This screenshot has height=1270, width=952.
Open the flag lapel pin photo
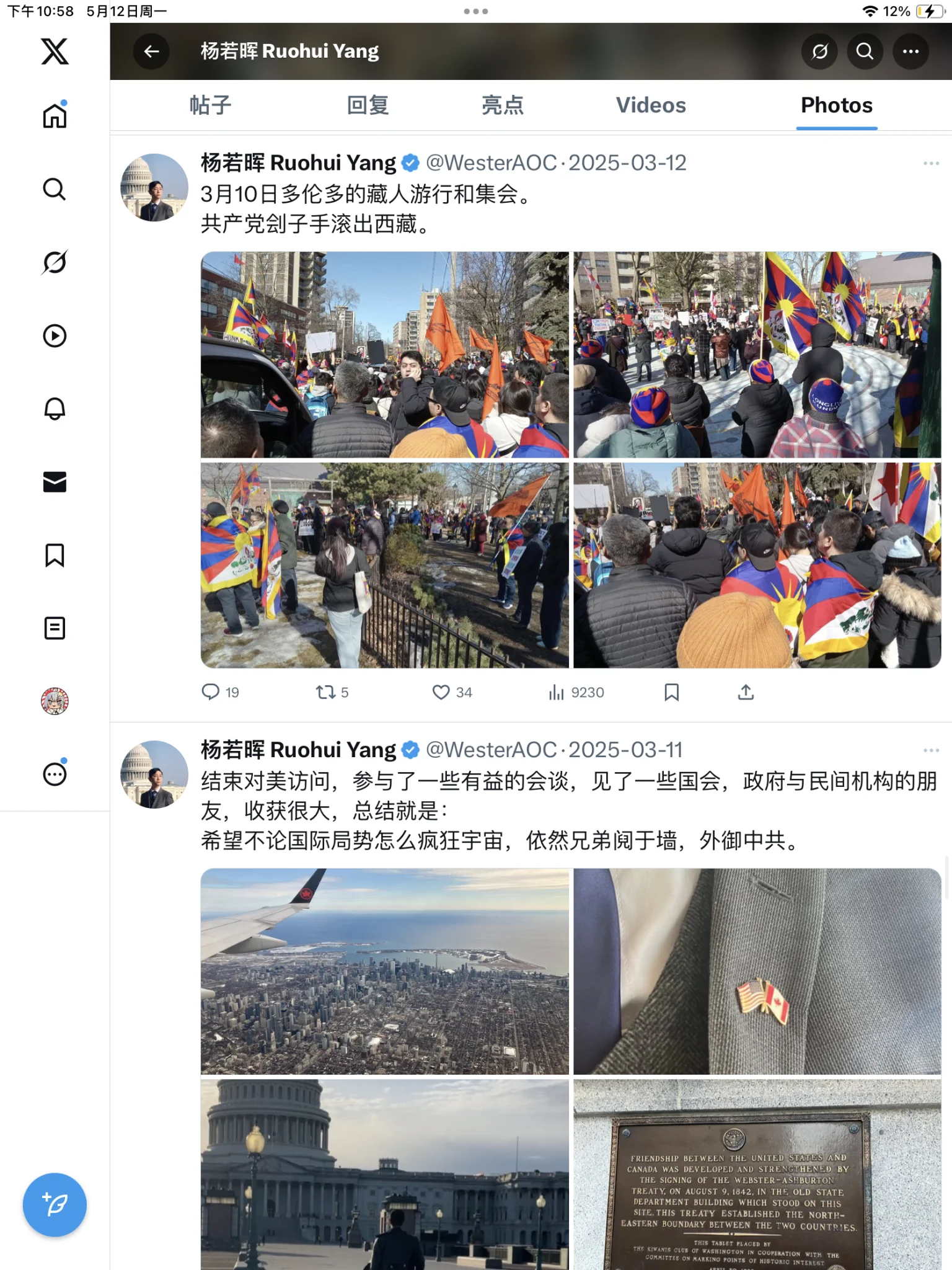(757, 971)
